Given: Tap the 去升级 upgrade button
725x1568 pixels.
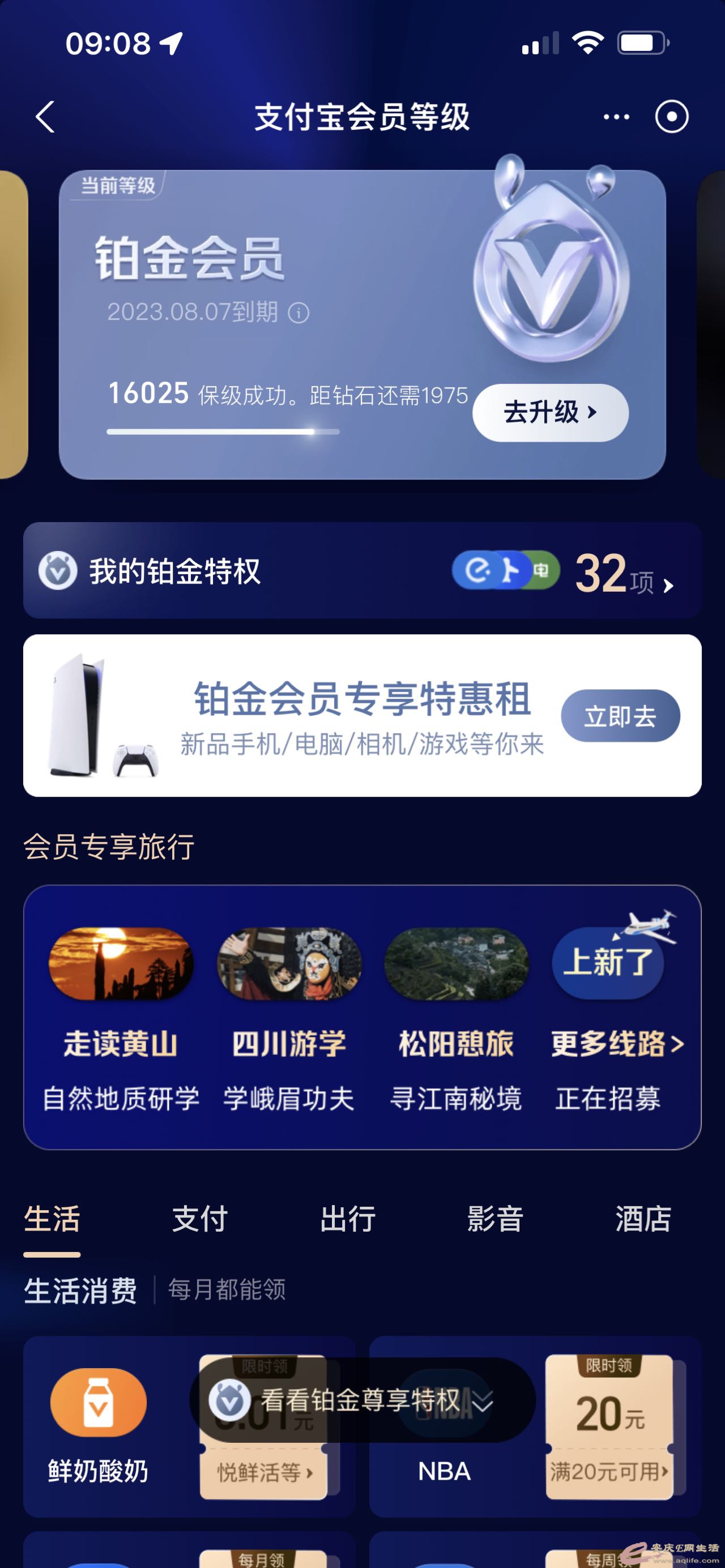Looking at the screenshot, I should pos(551,412).
